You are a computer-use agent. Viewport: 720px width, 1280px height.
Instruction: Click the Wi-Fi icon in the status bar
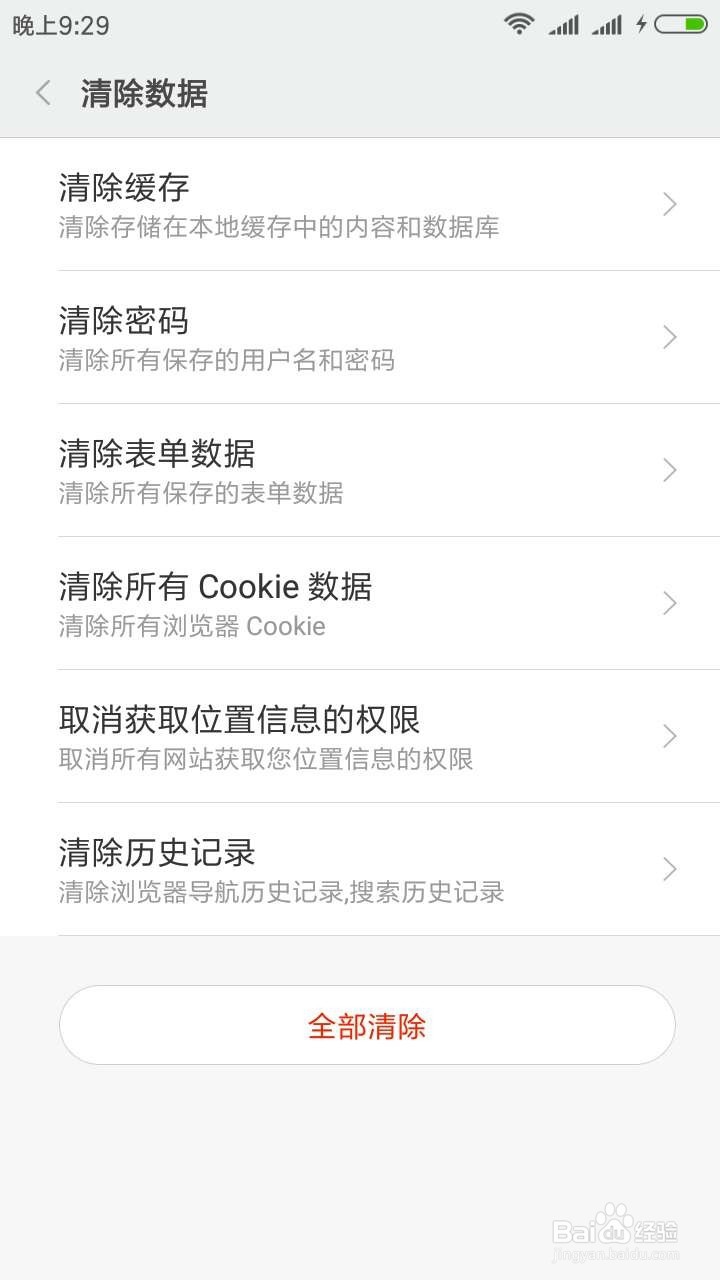pyautogui.click(x=519, y=22)
